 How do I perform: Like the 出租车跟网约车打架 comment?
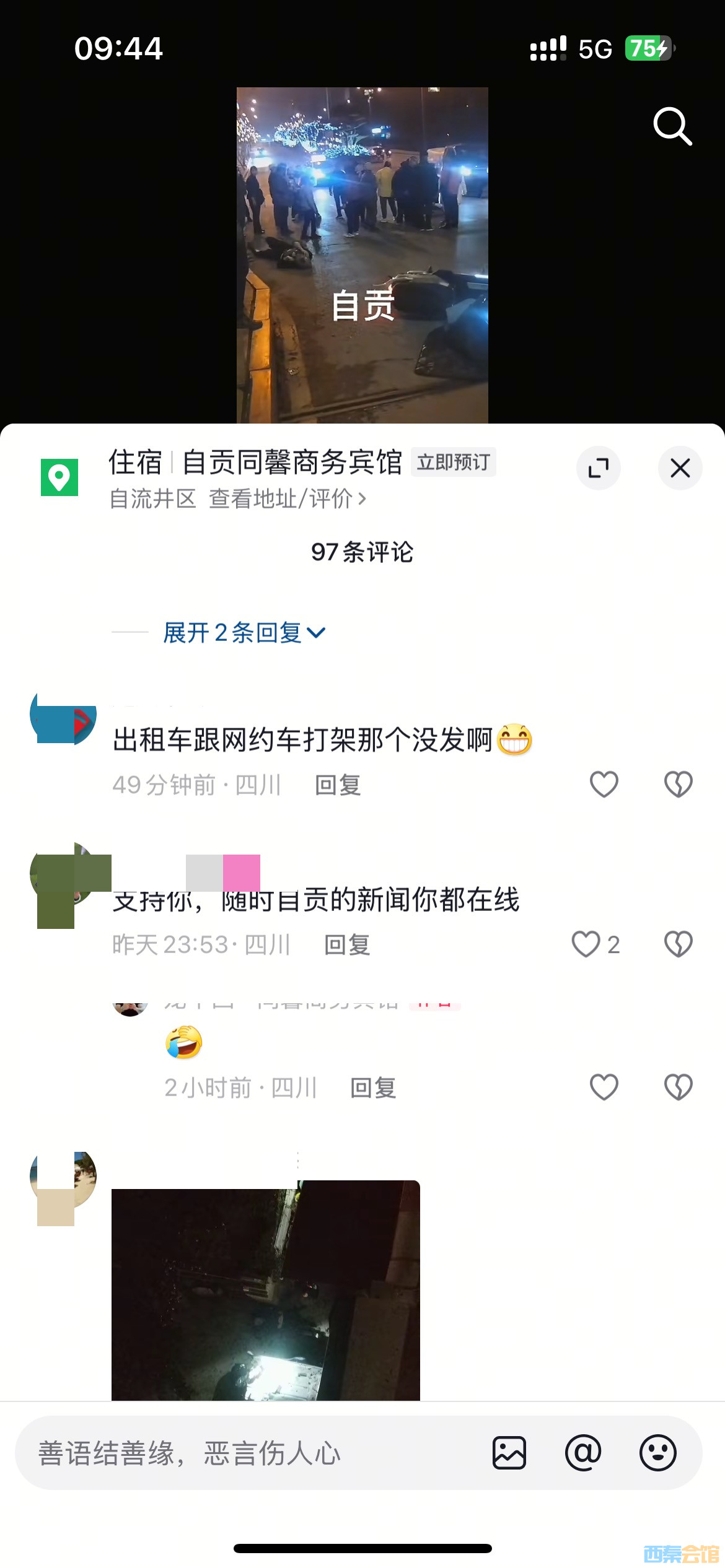click(604, 785)
